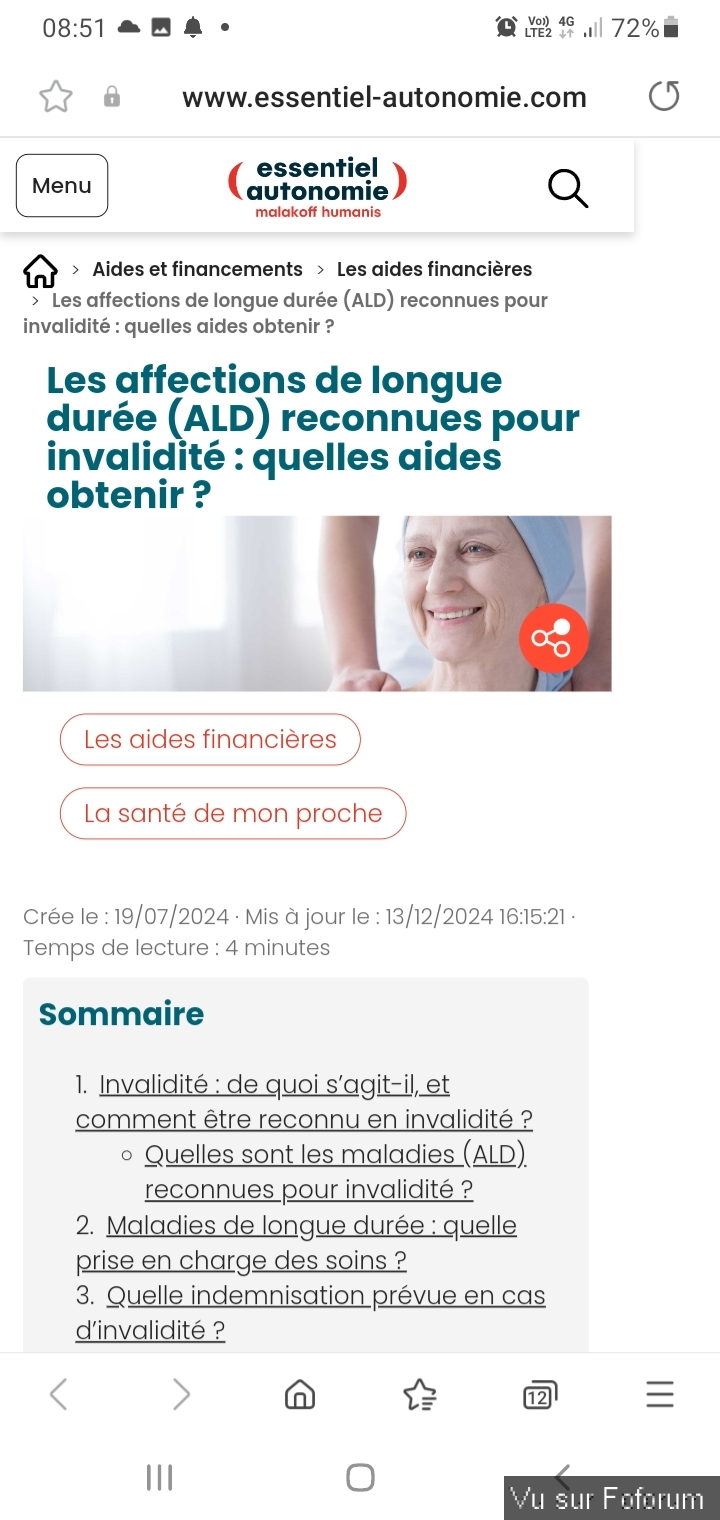Open the website search magnifier

568,188
